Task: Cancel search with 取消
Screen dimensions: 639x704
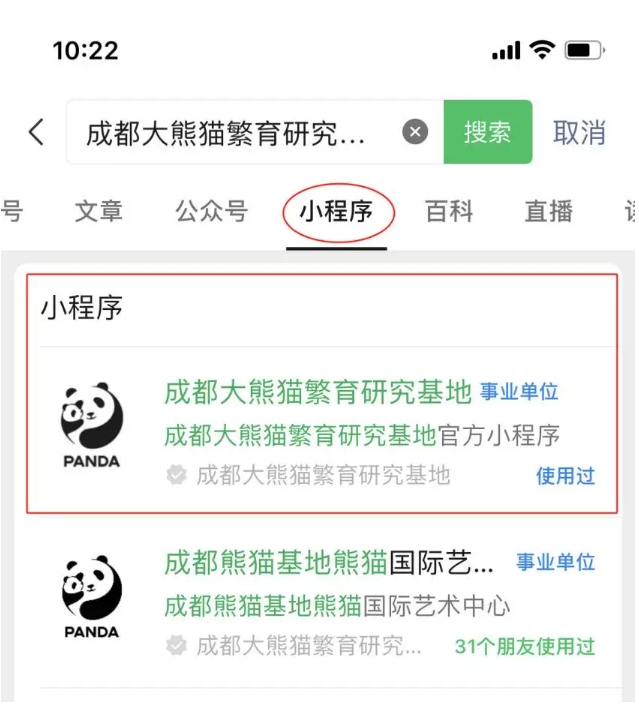Action: pyautogui.click(x=580, y=132)
